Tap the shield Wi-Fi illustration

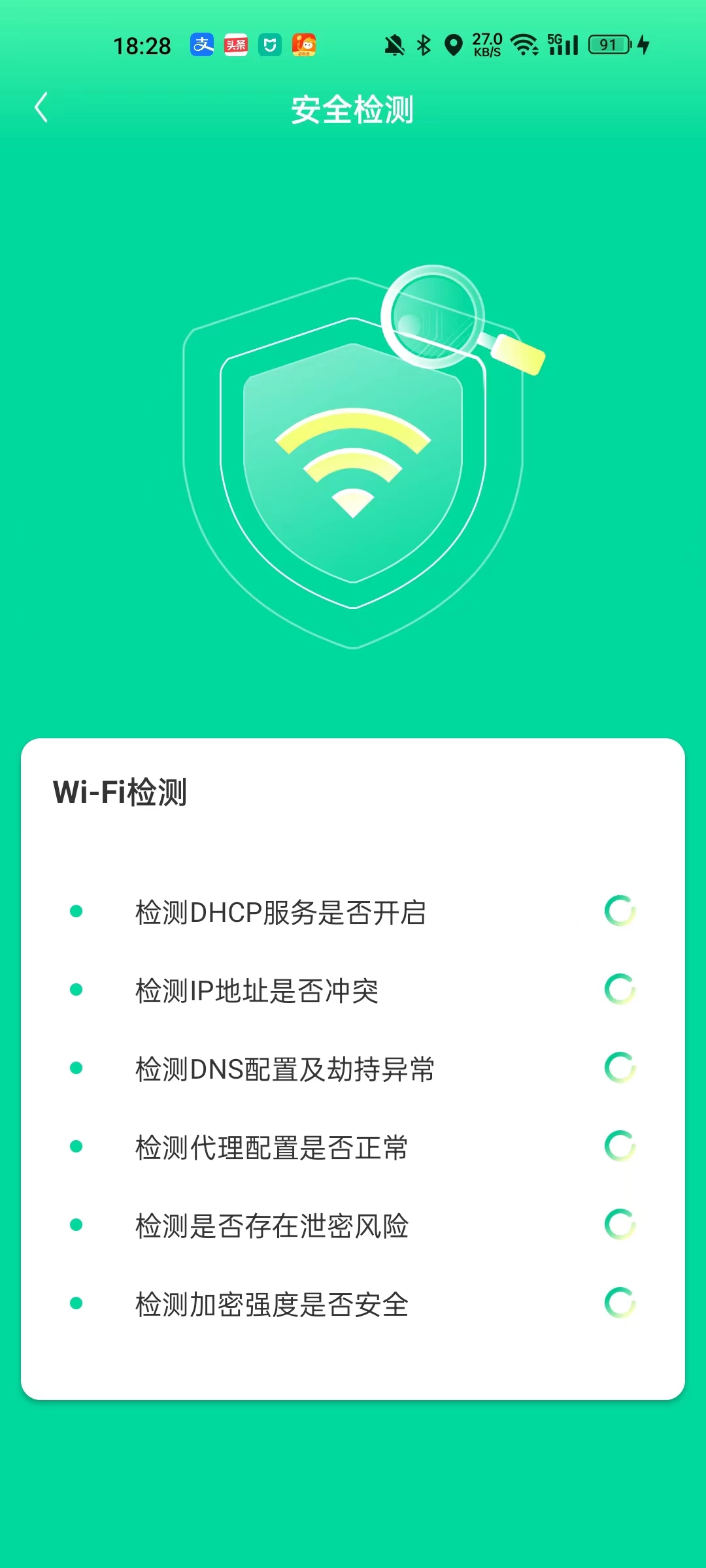(x=353, y=470)
